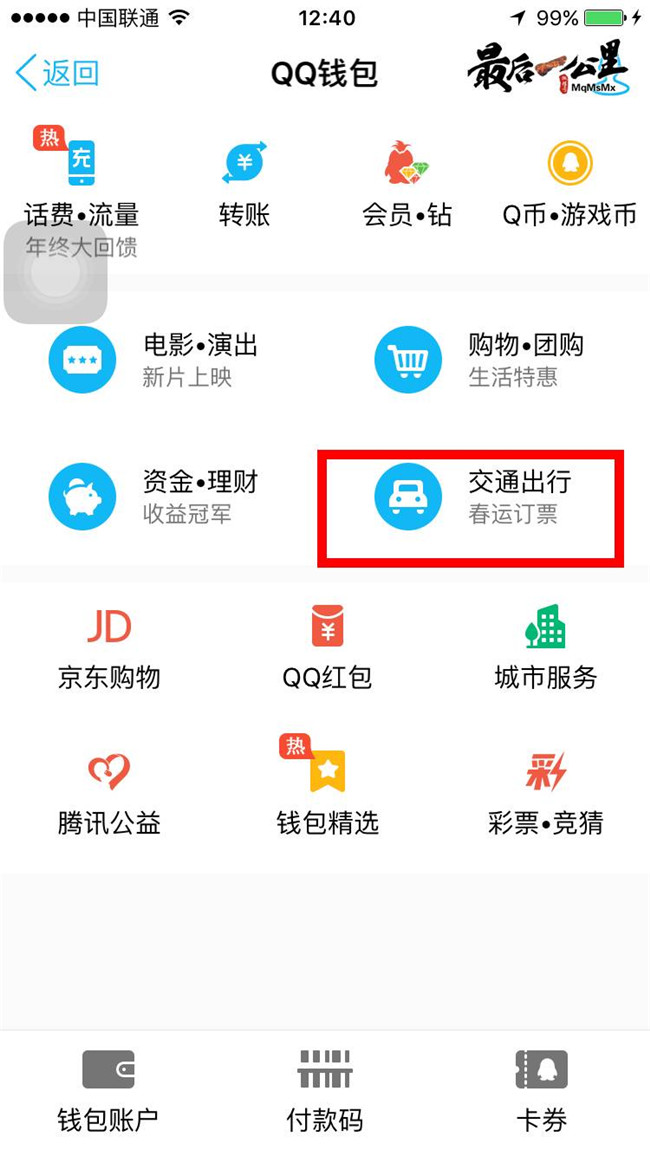Open 话费•流量 phone top-up
Viewport: 650px width, 1156px height.
[81, 185]
